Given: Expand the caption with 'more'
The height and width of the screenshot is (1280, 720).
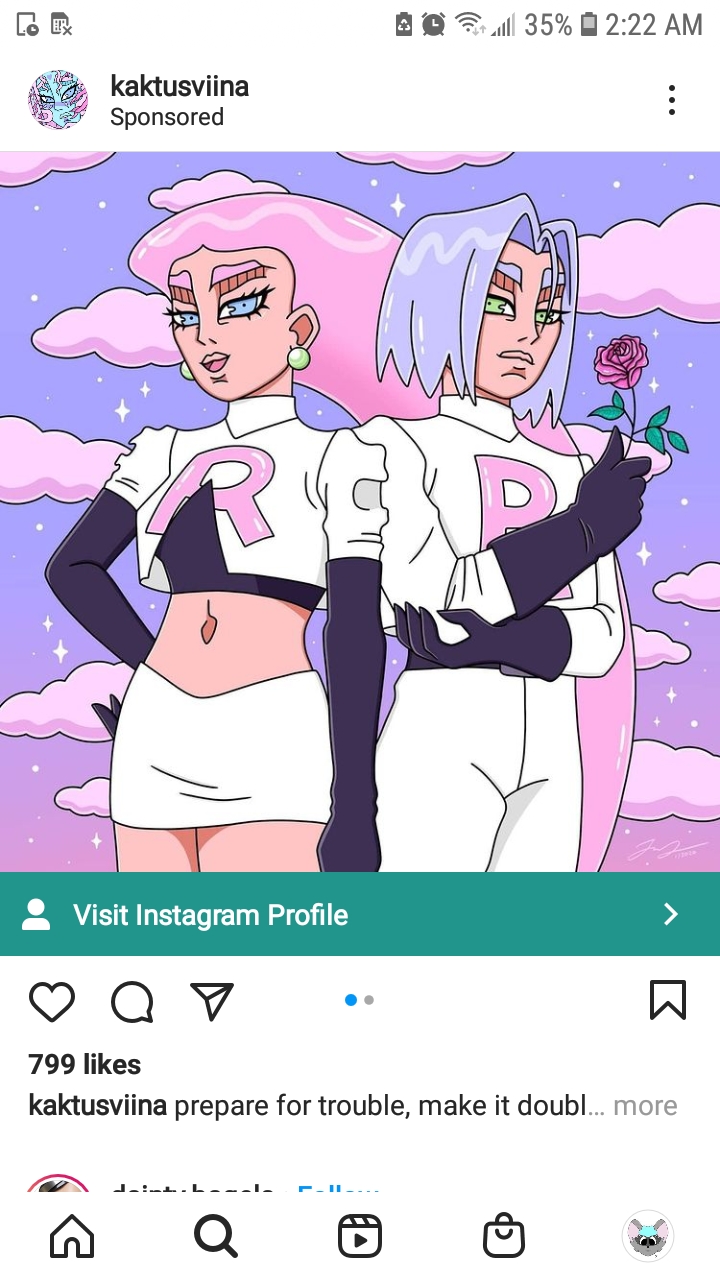Looking at the screenshot, I should pos(645,1106).
